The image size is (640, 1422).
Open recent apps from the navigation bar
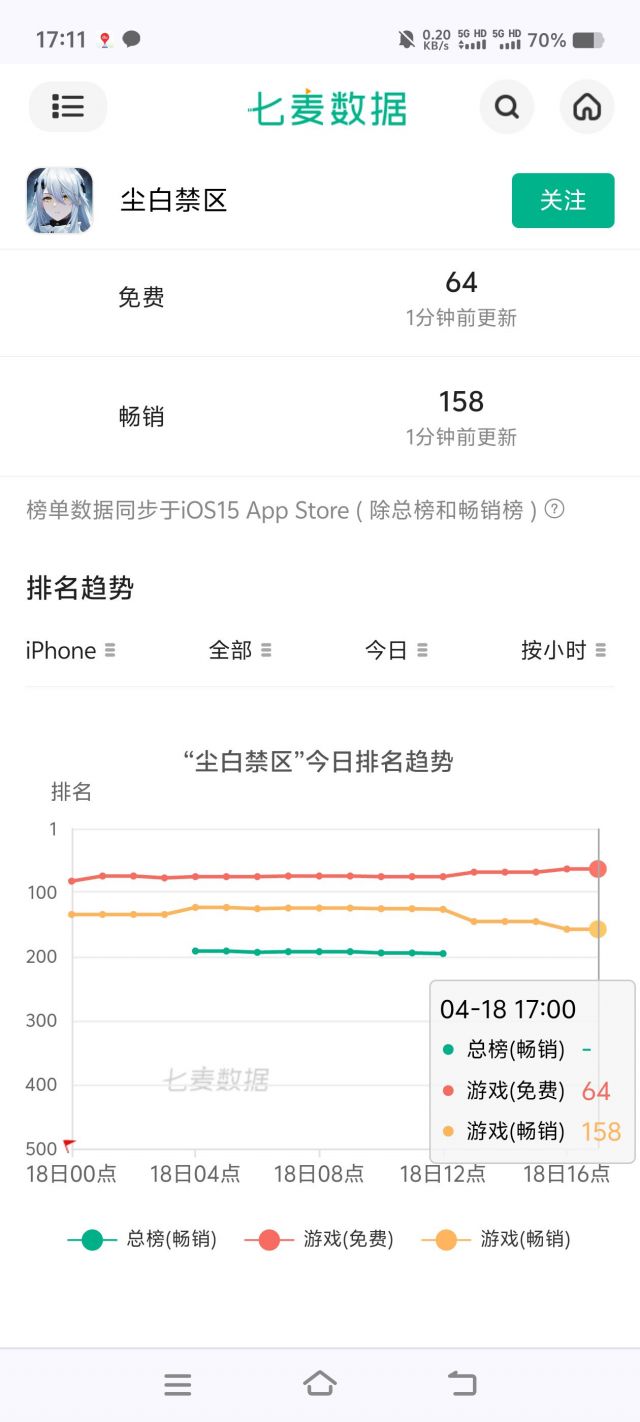(x=178, y=1384)
